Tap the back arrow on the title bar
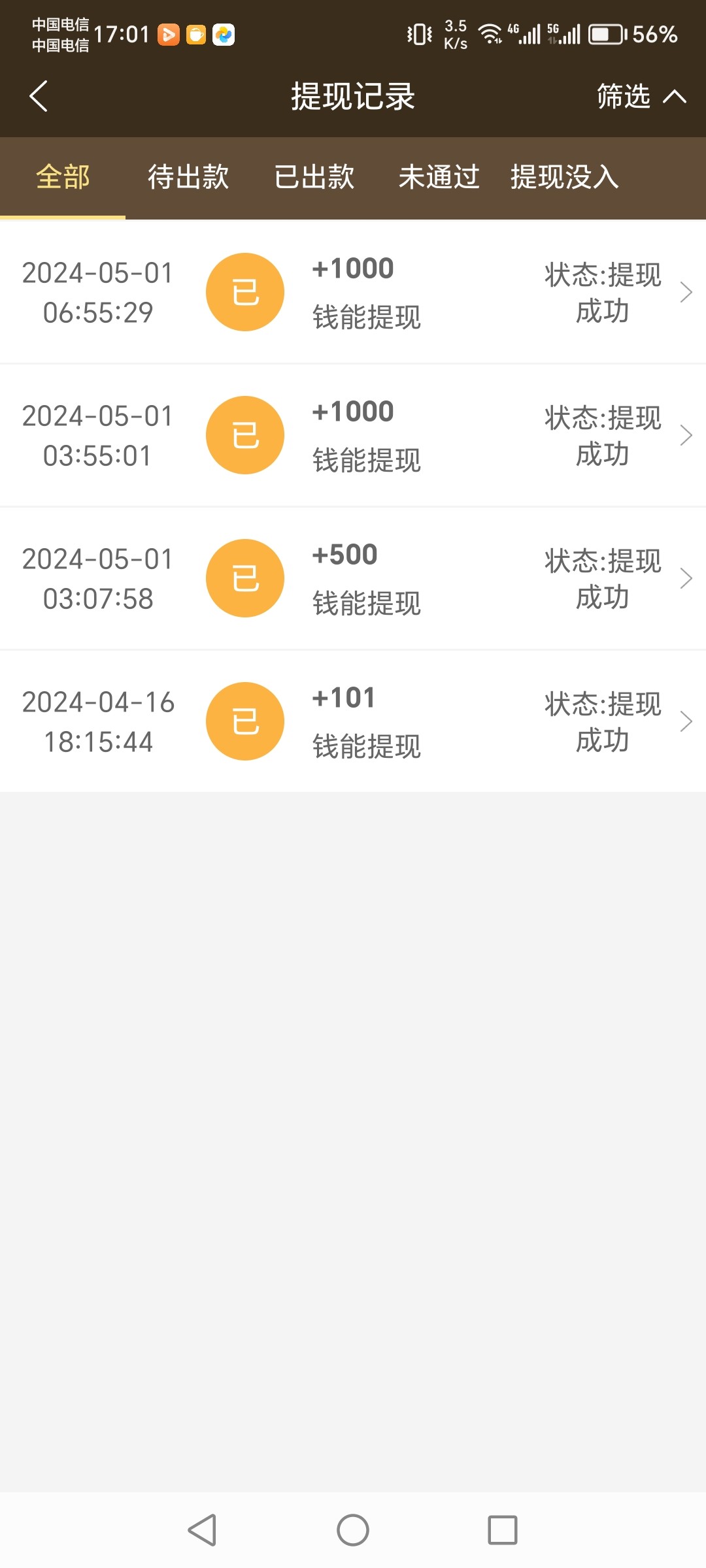Screen dimensions: 706x1568 (39, 95)
